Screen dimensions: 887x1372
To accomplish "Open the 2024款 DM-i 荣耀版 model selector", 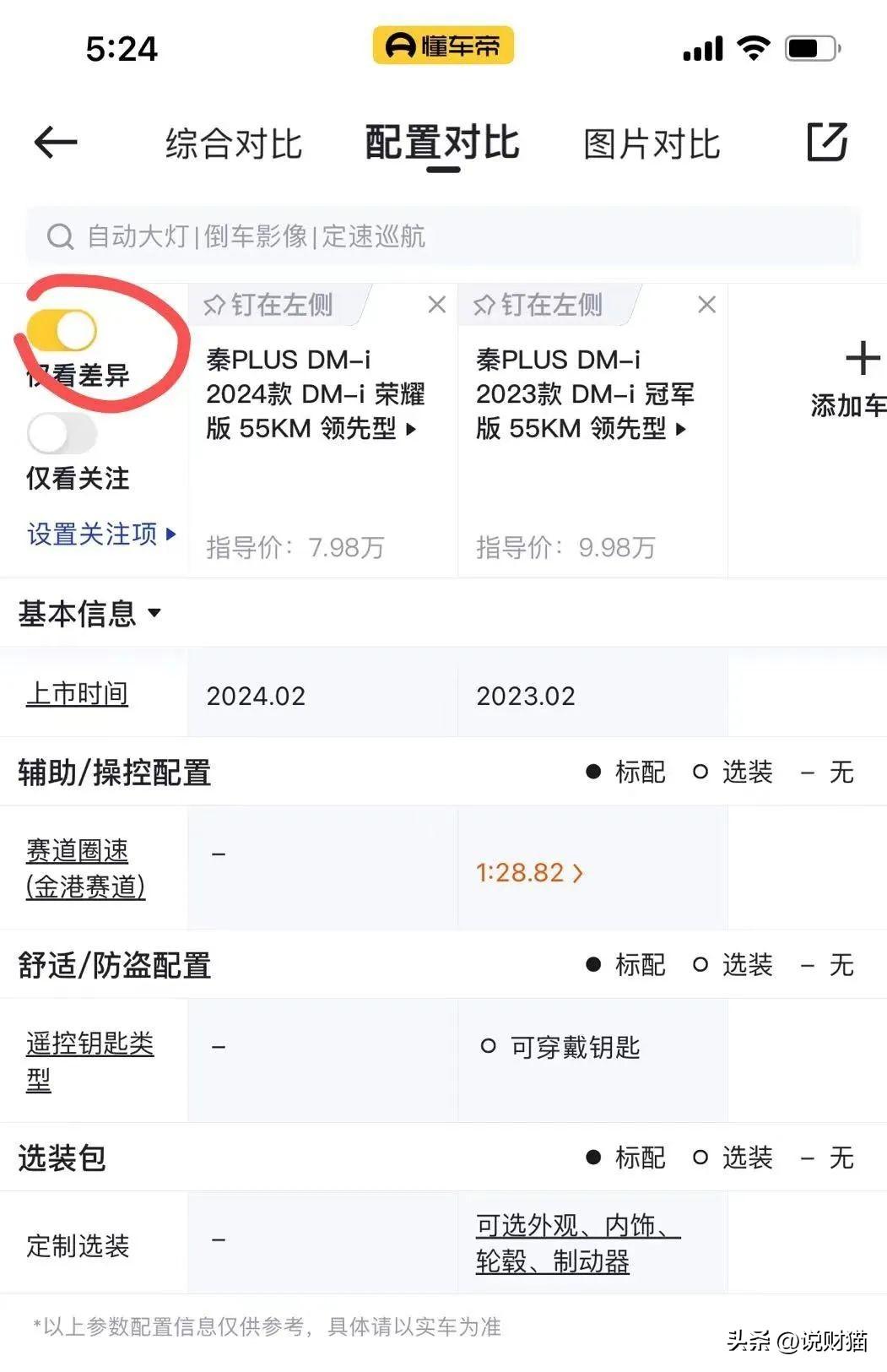I will coord(315,394).
